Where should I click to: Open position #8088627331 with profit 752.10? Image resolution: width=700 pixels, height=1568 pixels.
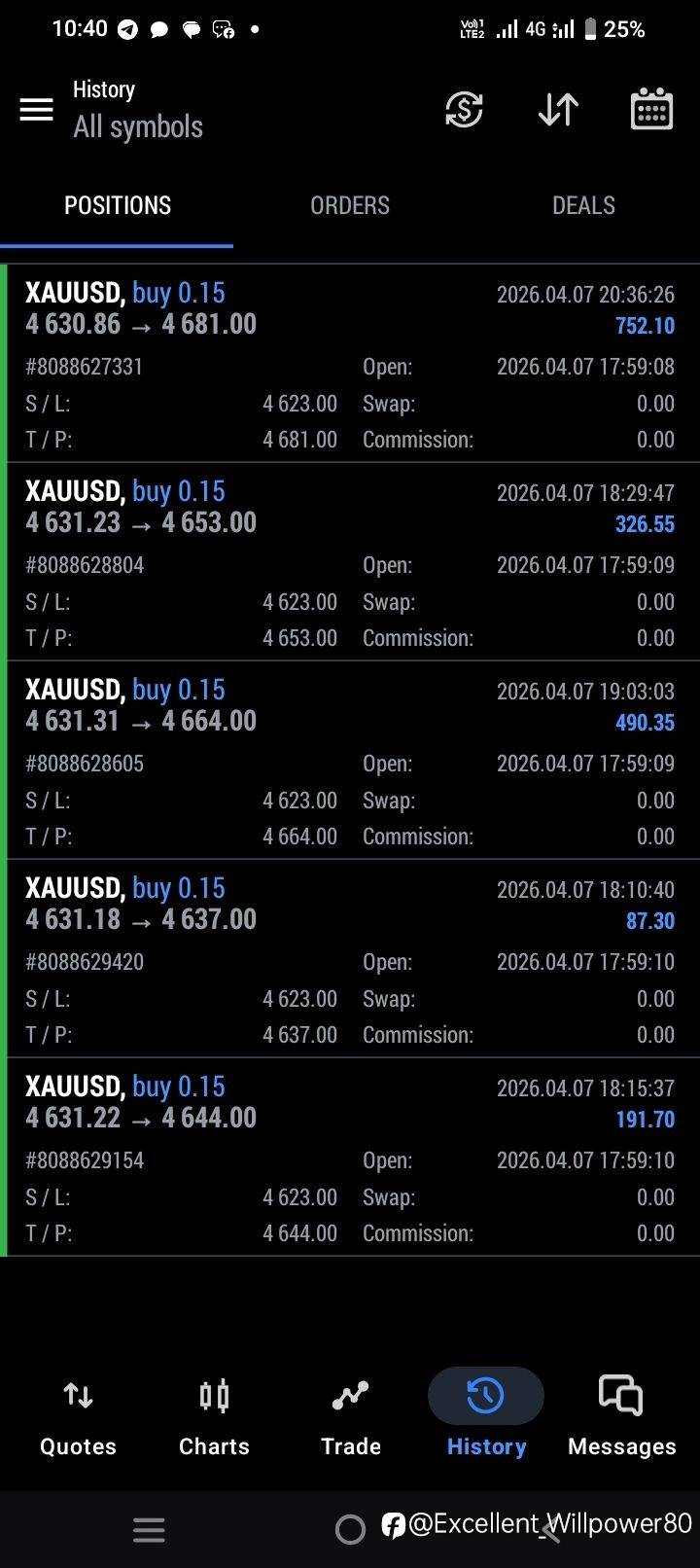(x=350, y=364)
